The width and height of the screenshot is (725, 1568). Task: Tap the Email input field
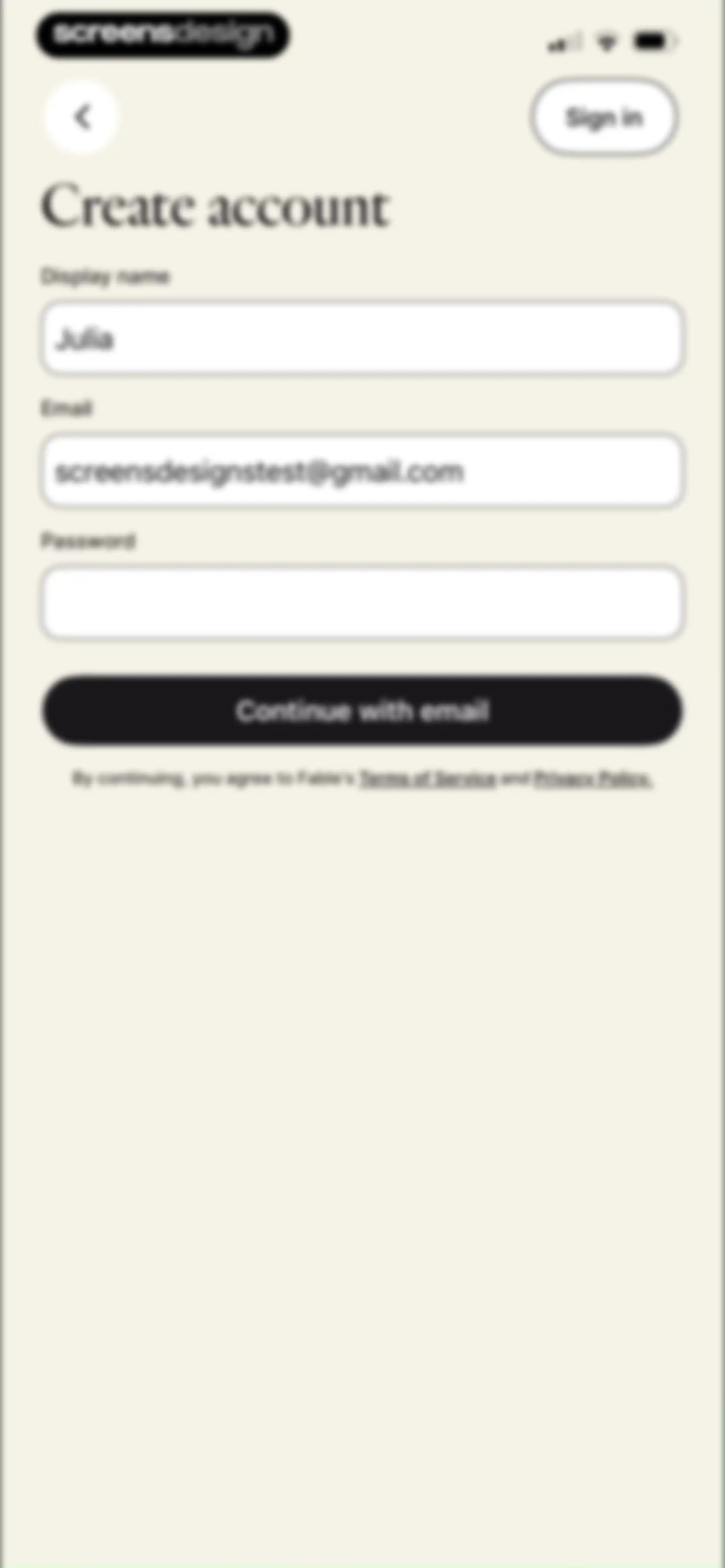click(x=363, y=470)
